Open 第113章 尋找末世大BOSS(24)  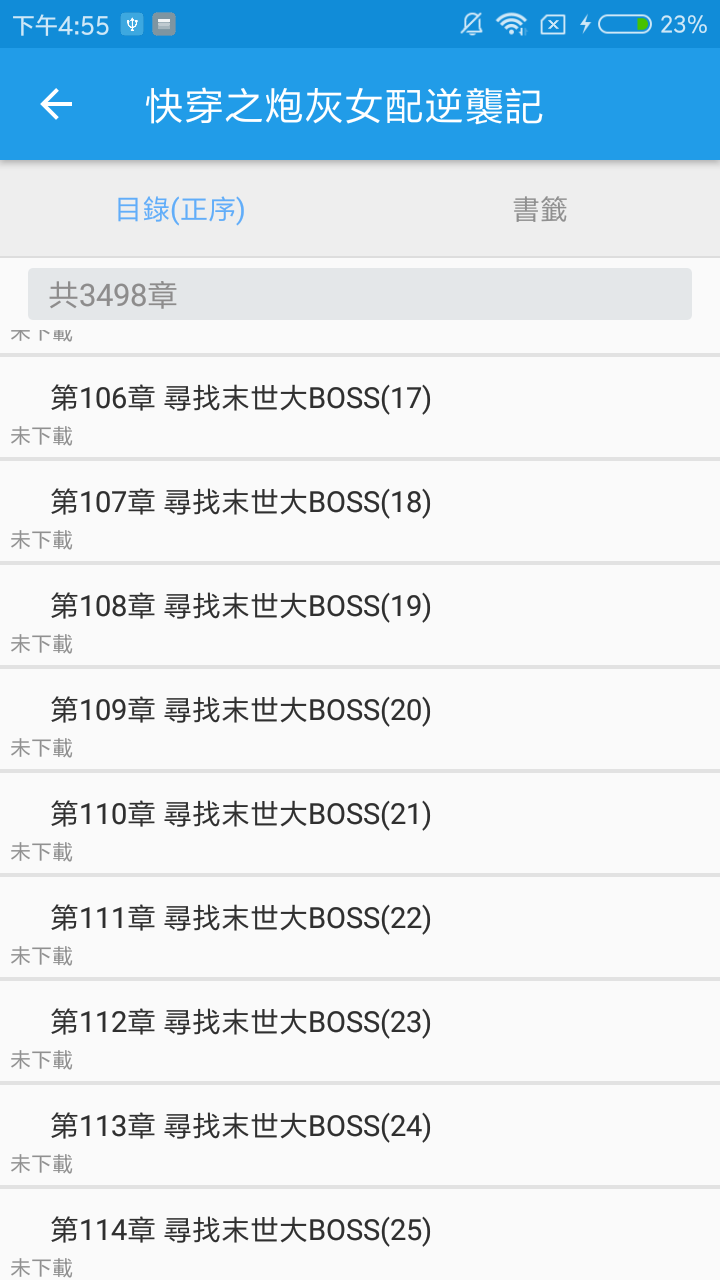pos(241,1127)
